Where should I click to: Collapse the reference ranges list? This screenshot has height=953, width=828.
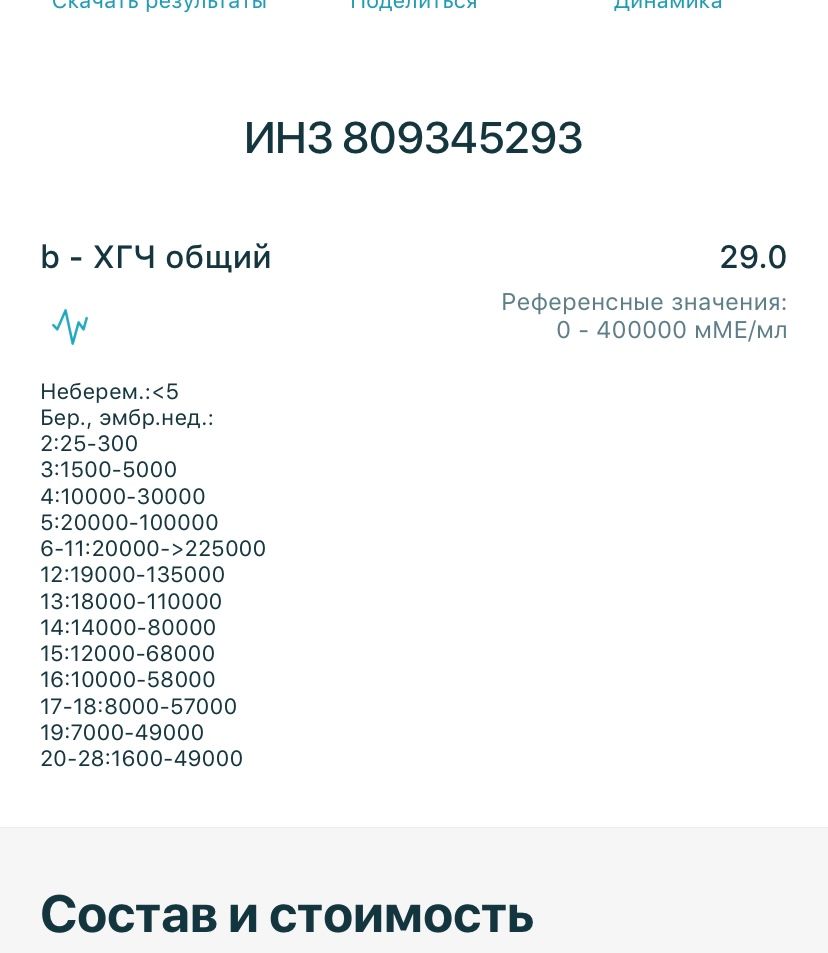152,575
